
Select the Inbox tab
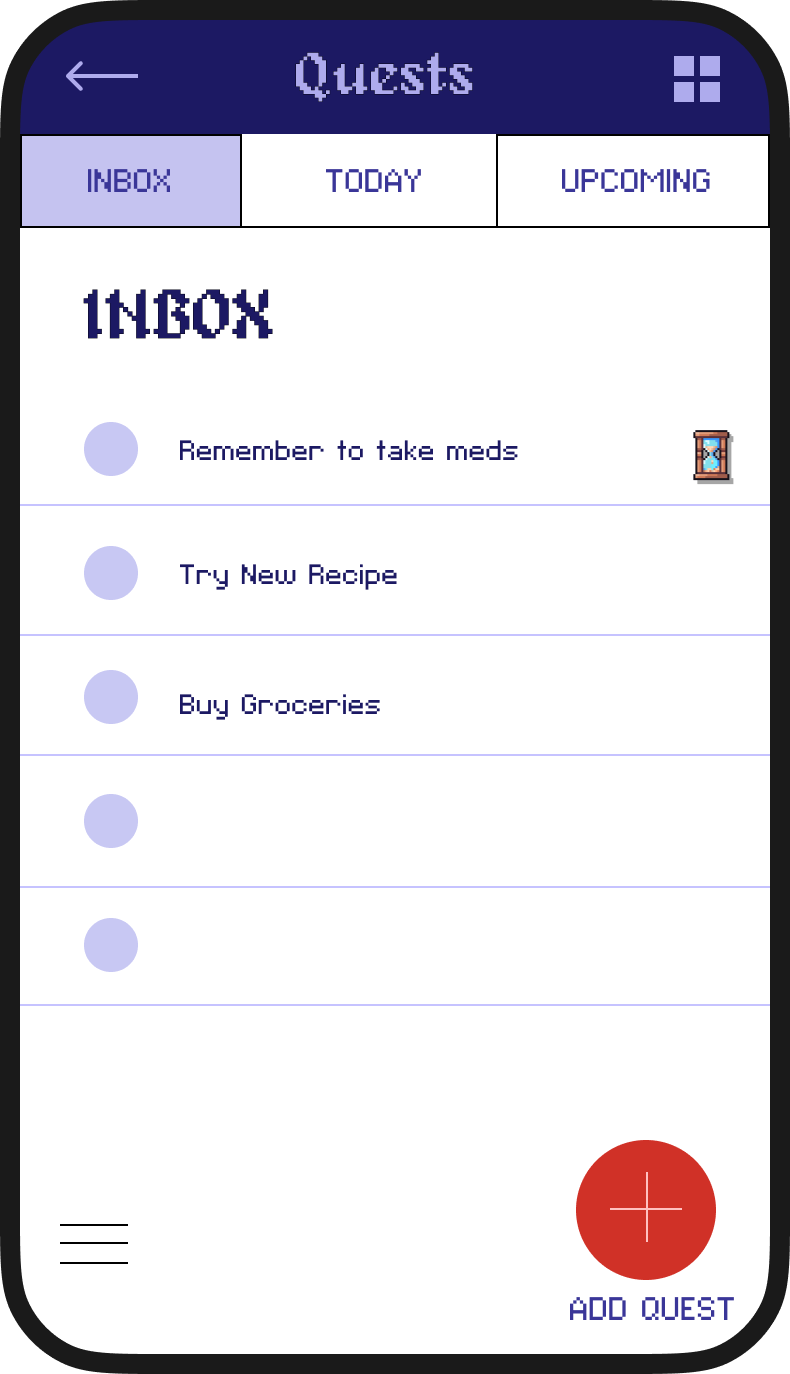[131, 181]
